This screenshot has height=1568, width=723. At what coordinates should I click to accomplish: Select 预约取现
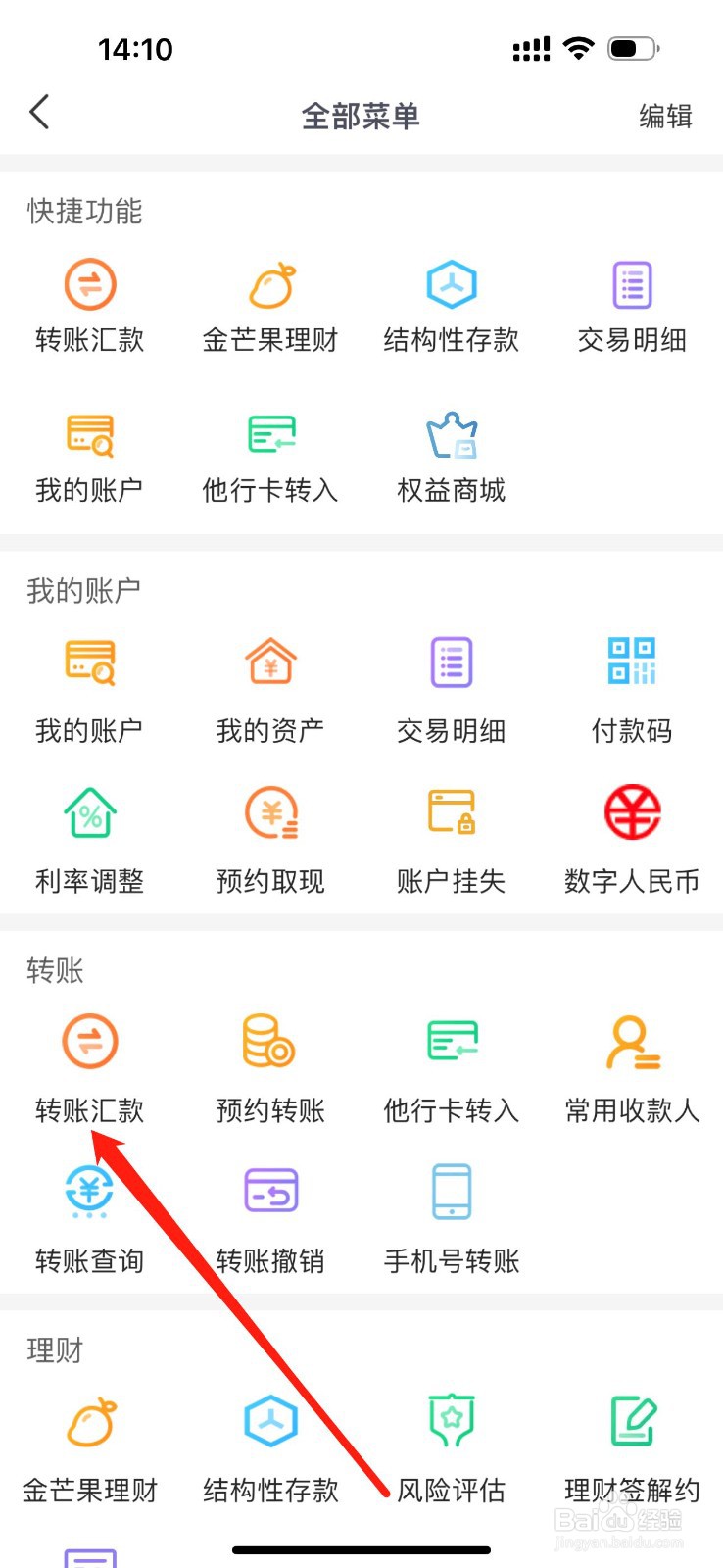(x=270, y=841)
